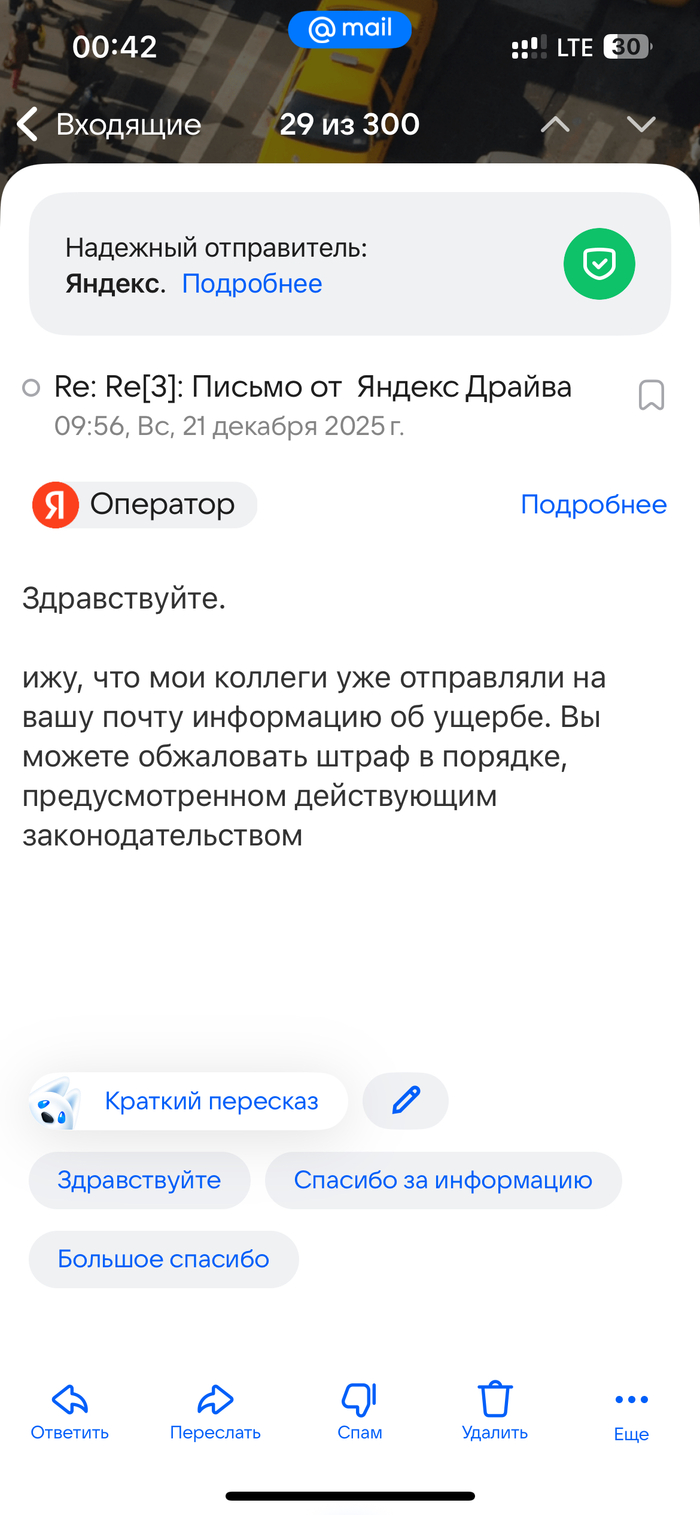700x1515 pixels.
Task: Tap the pencil icon to write reply
Action: click(x=405, y=1101)
